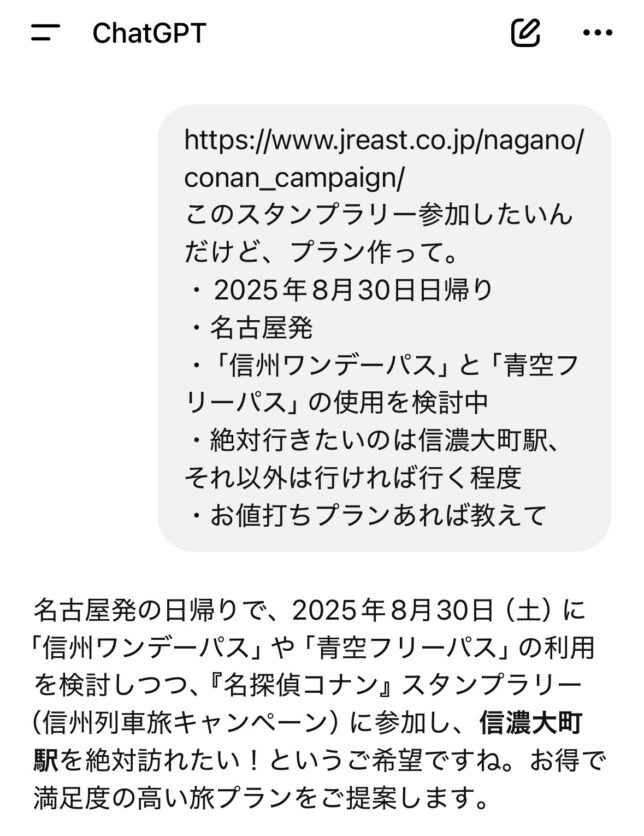This screenshot has height=836, width=644.
Task: Start a new chat
Action: [525, 33]
